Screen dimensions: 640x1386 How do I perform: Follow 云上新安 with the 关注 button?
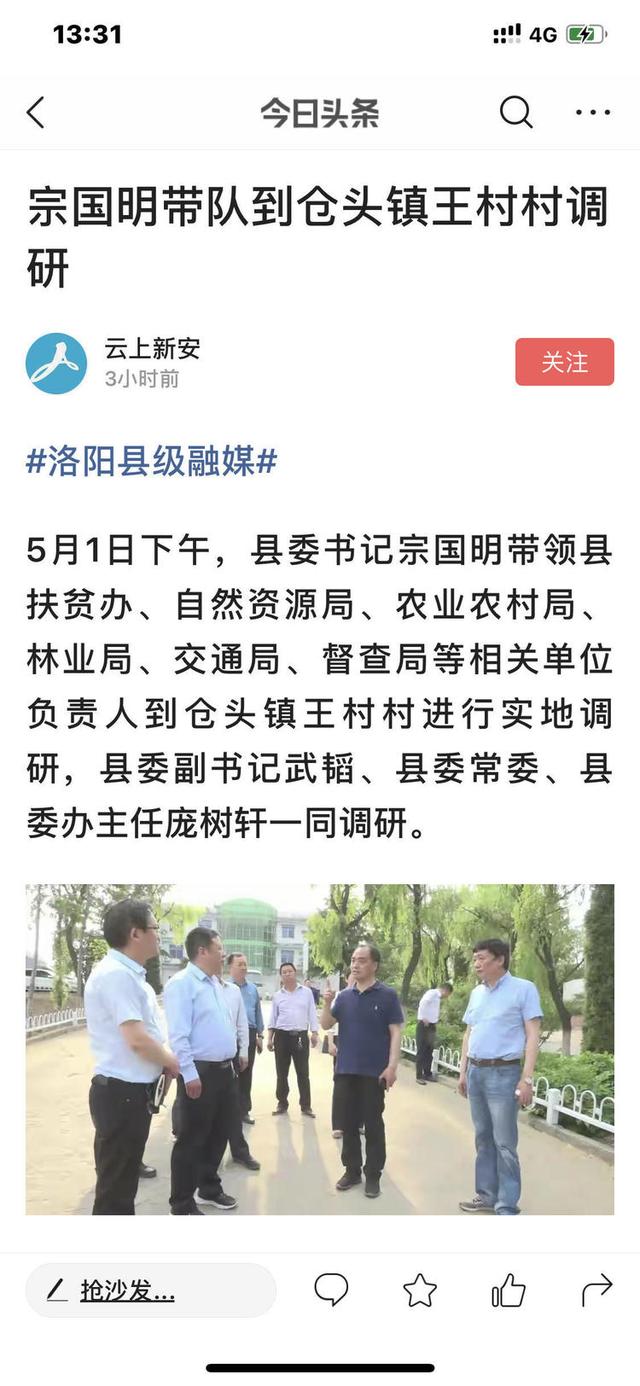pyautogui.click(x=564, y=362)
